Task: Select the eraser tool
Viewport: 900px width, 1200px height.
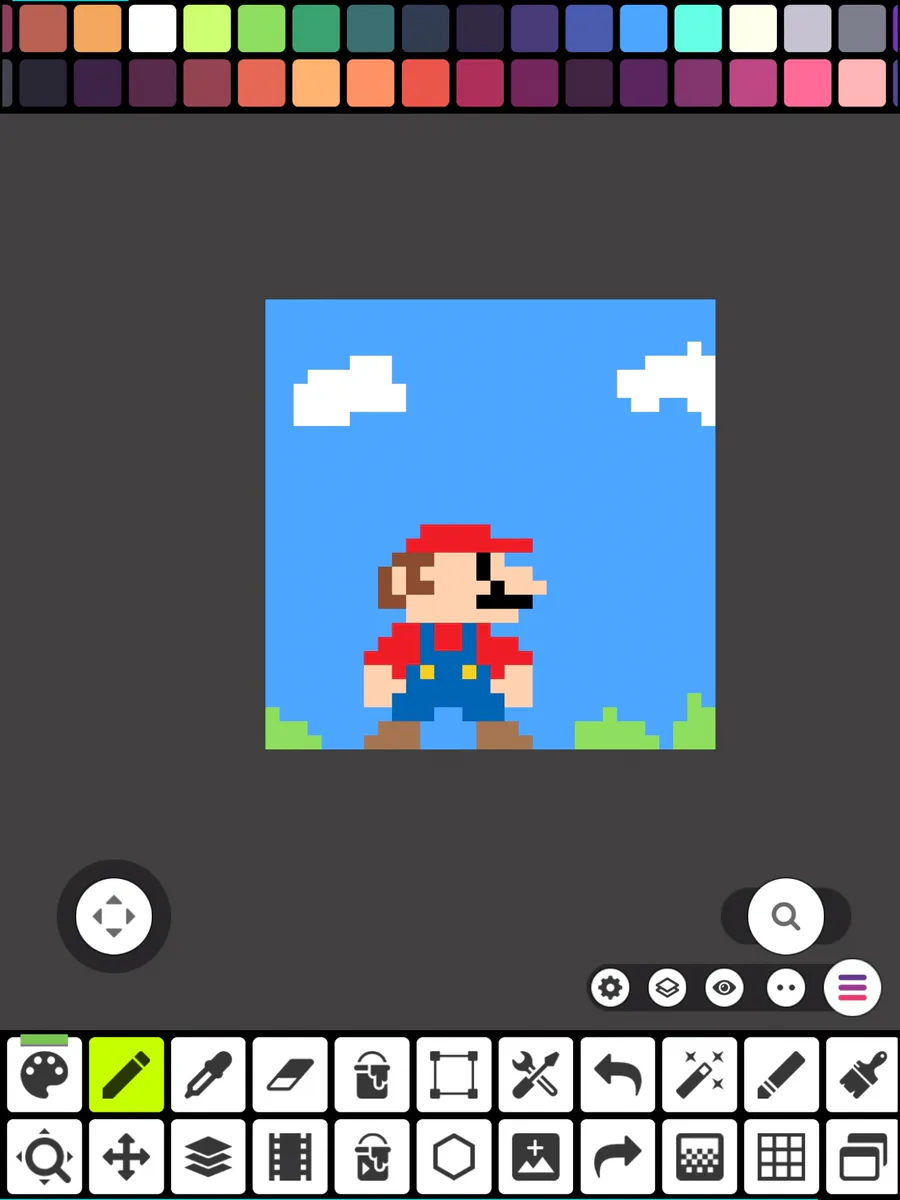Action: pos(290,1075)
